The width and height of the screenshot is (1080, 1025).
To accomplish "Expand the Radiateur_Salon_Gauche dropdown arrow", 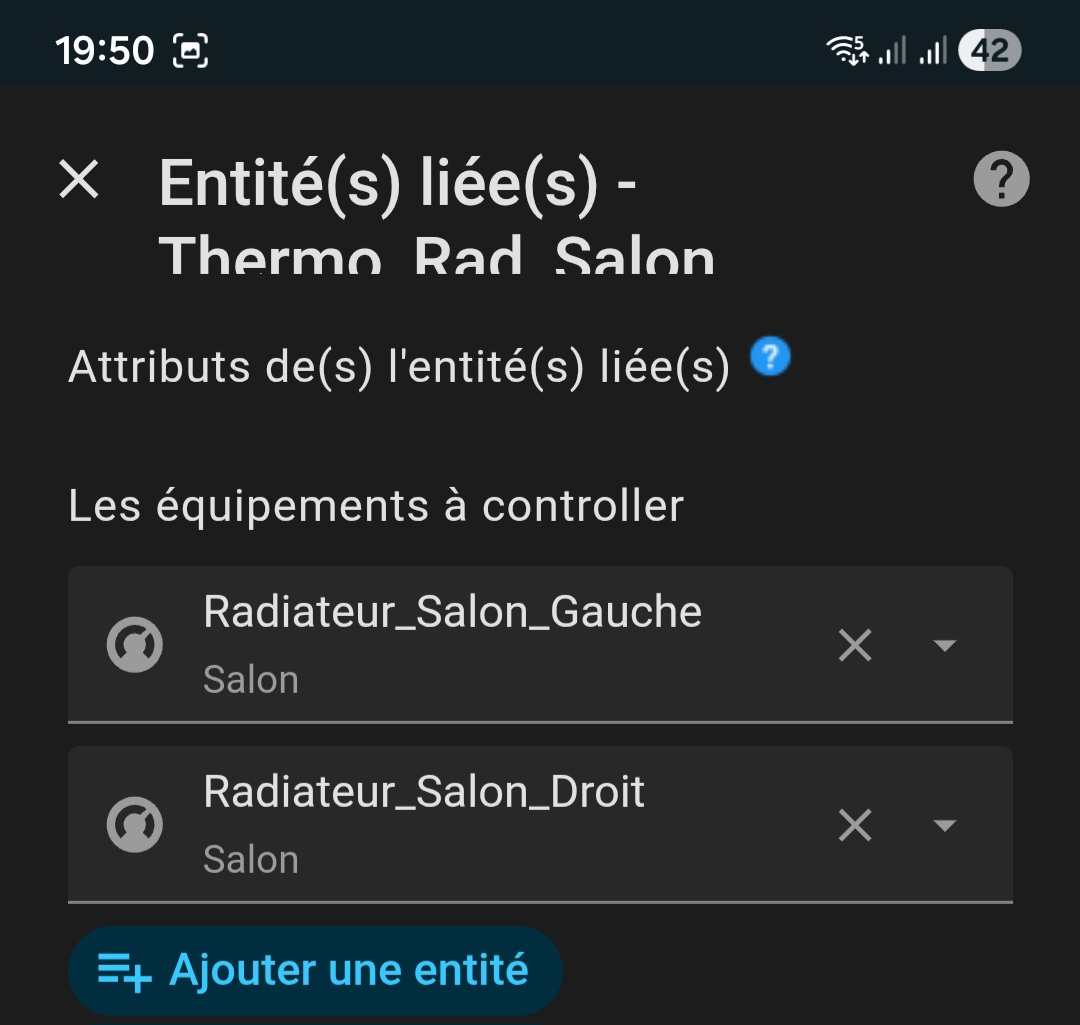I will 944,646.
